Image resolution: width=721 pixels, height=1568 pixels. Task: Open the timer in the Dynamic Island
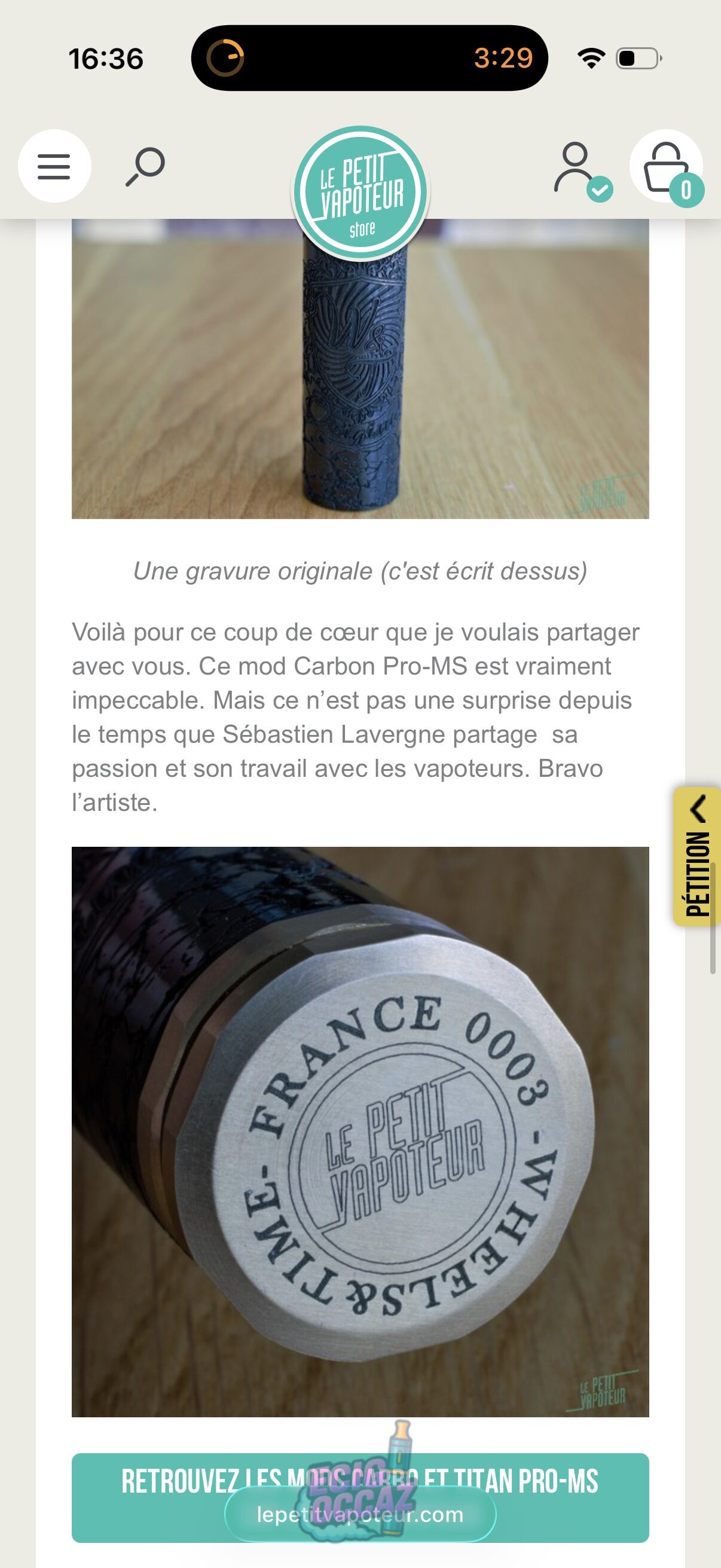pyautogui.click(x=369, y=59)
